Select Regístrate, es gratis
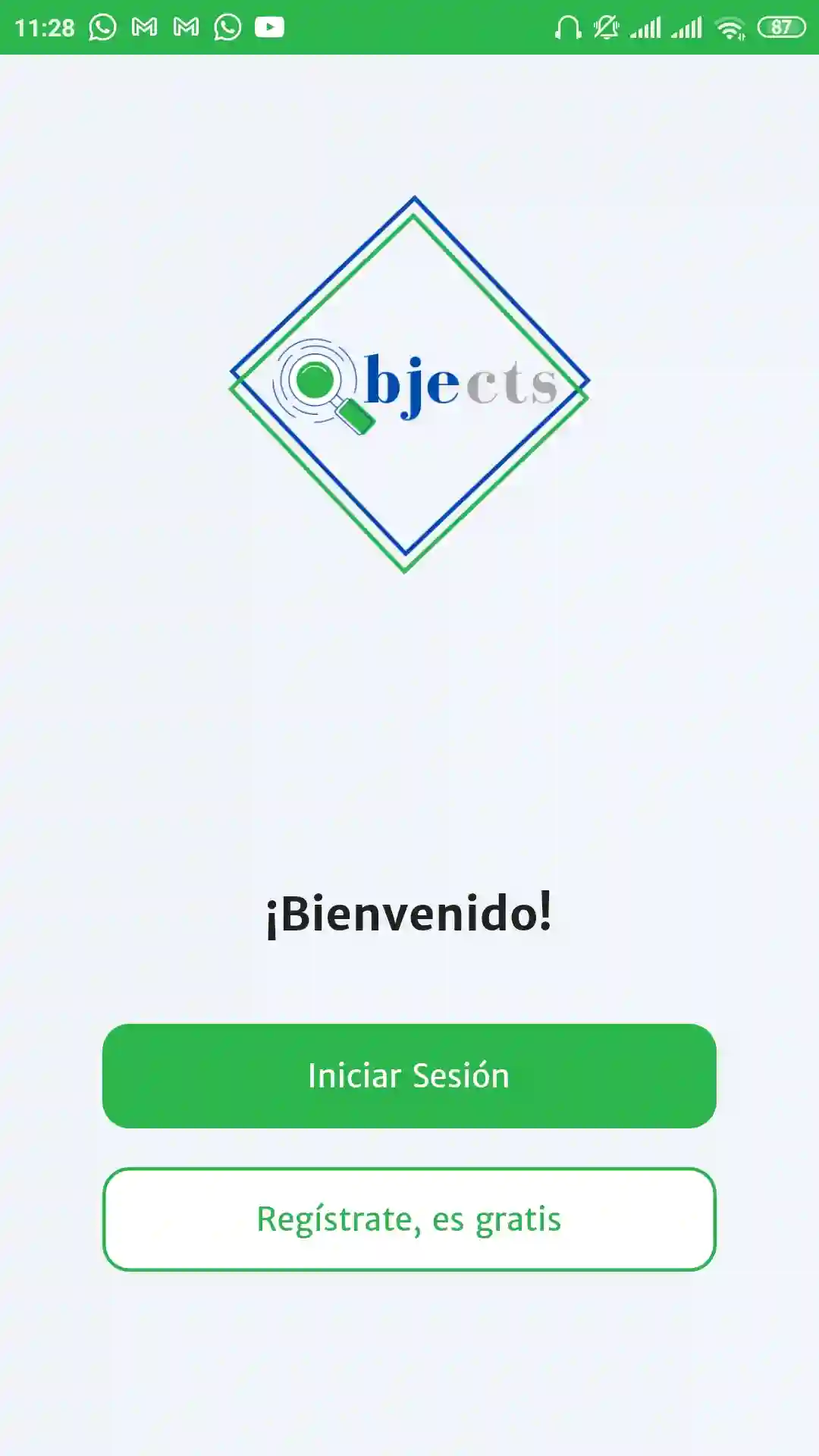 pyautogui.click(x=409, y=1219)
